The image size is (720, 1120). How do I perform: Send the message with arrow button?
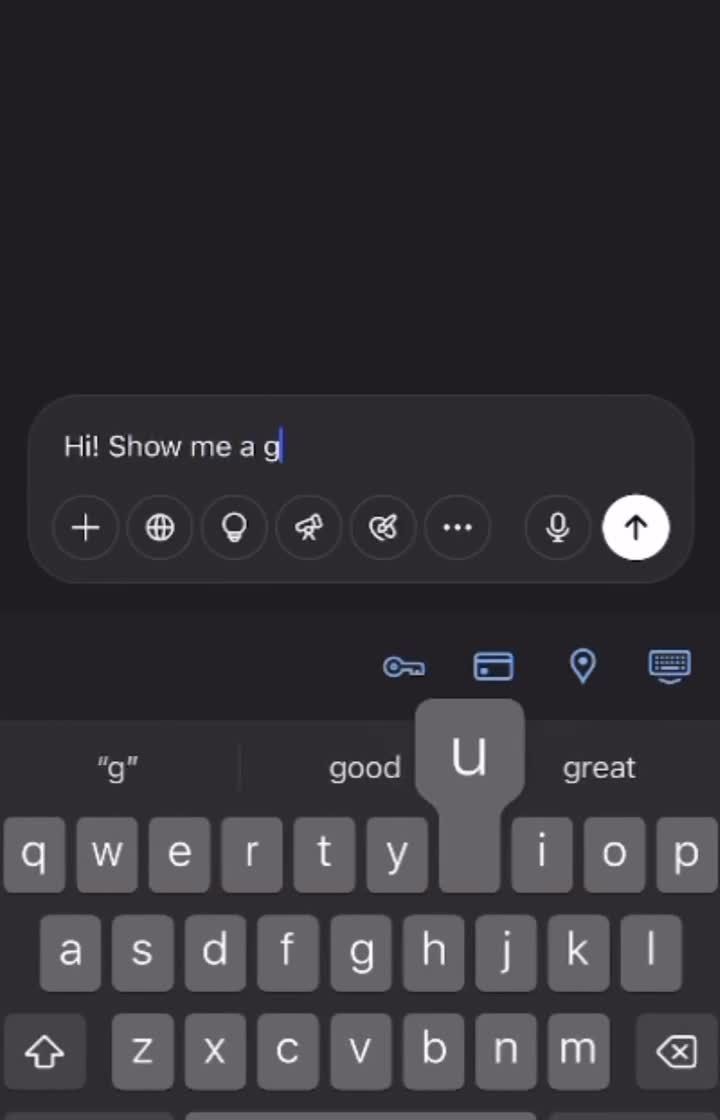[x=636, y=527]
